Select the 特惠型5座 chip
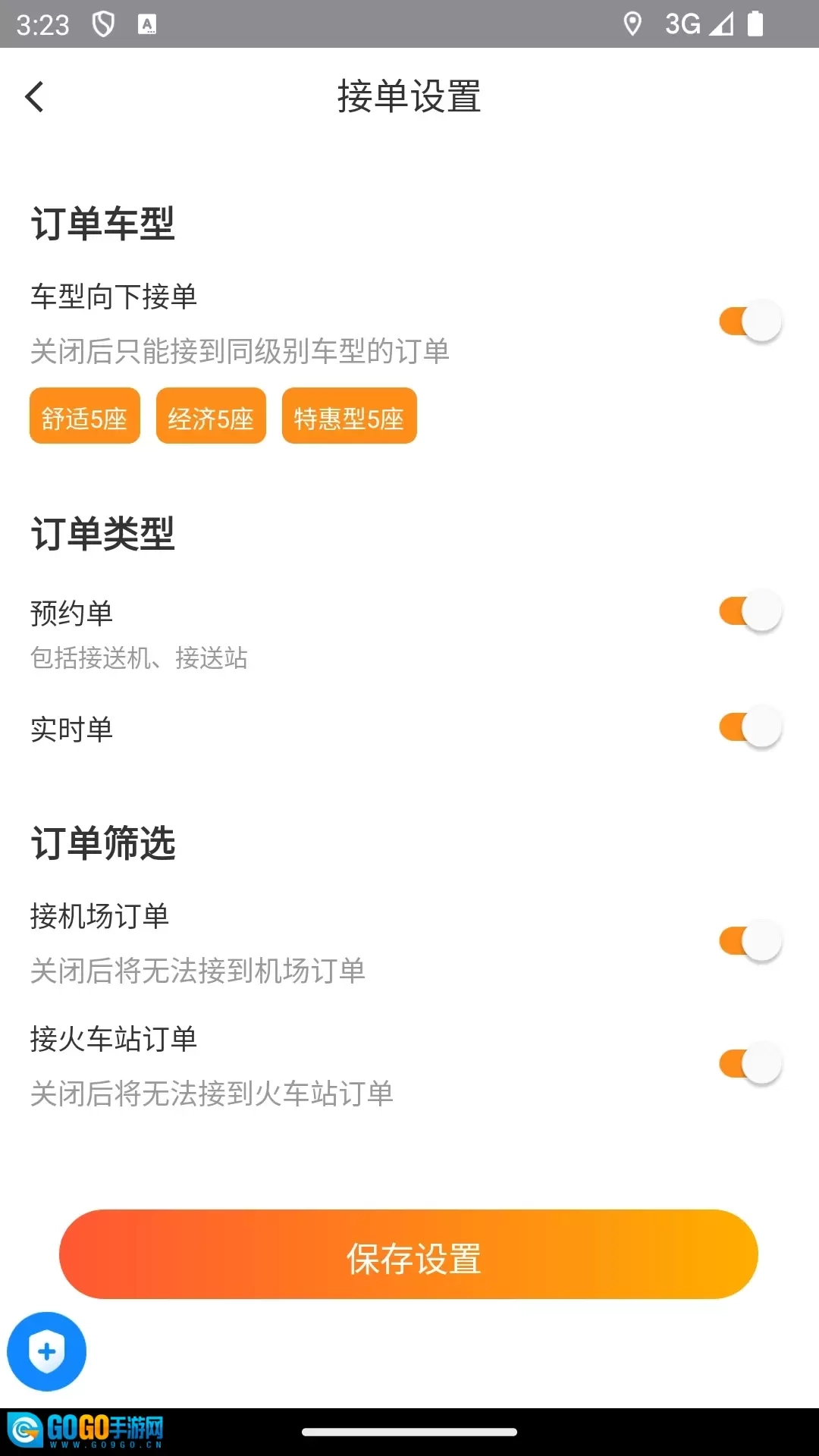Viewport: 819px width, 1456px height. tap(349, 416)
